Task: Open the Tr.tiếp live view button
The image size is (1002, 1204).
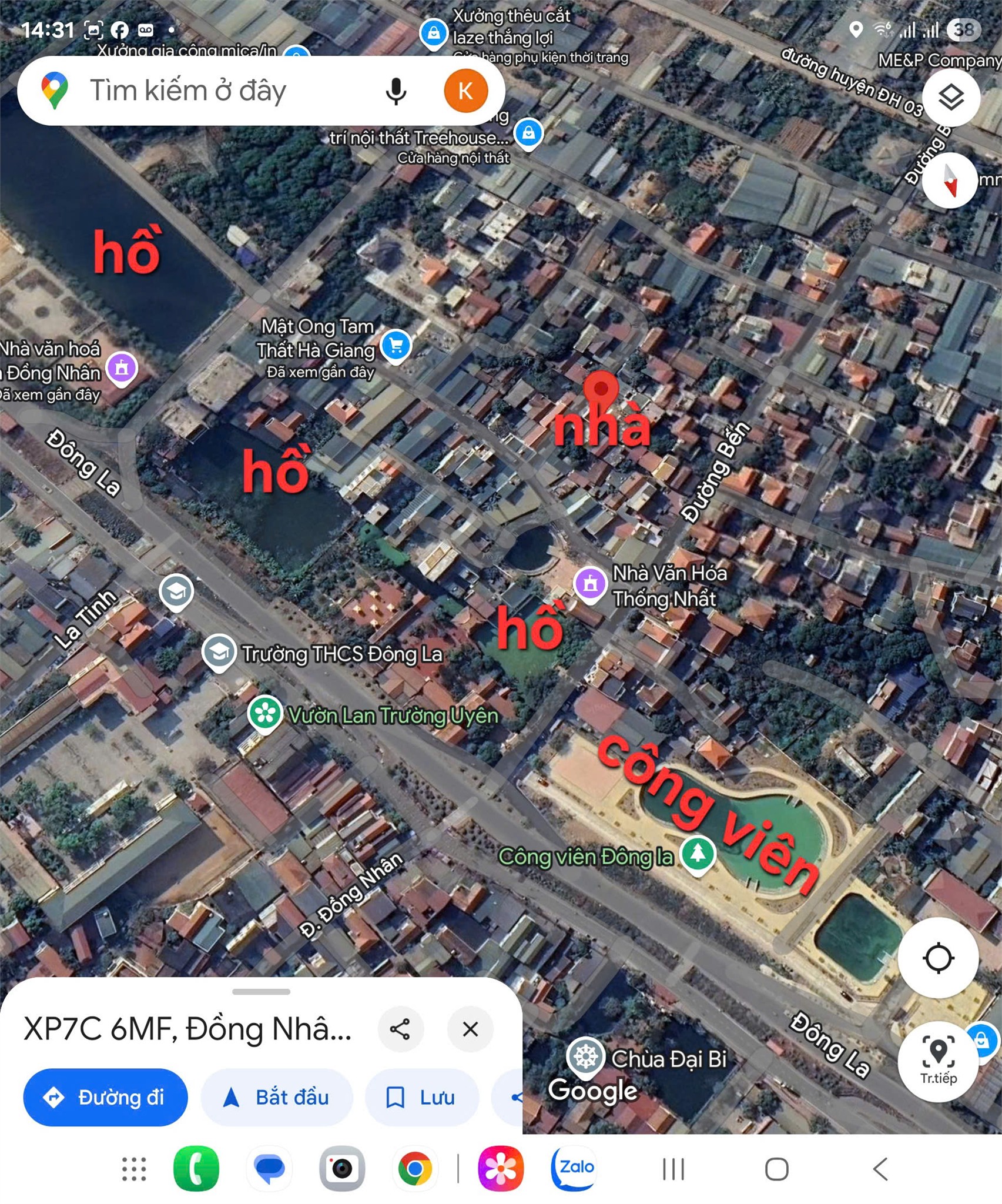Action: (x=938, y=1061)
